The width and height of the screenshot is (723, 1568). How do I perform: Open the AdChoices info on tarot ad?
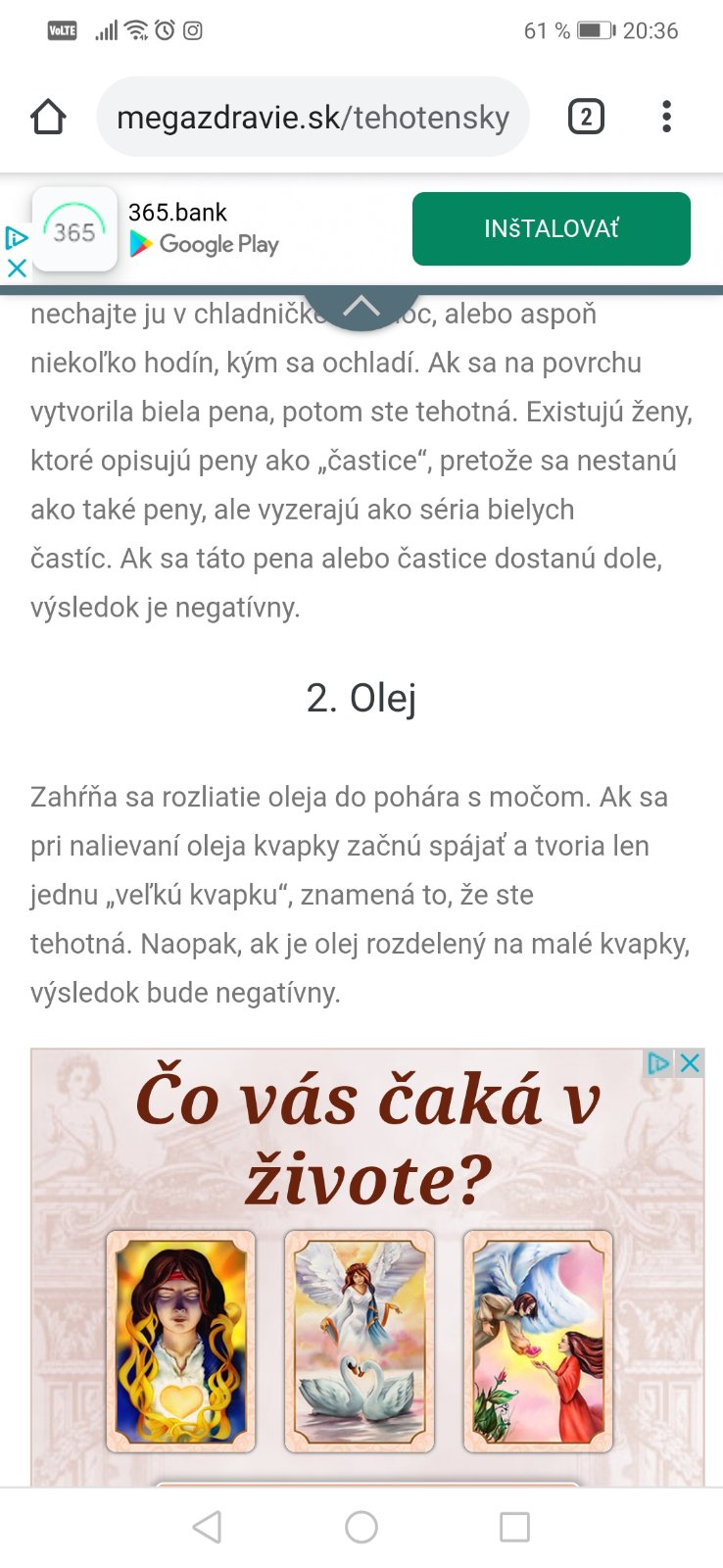659,1063
